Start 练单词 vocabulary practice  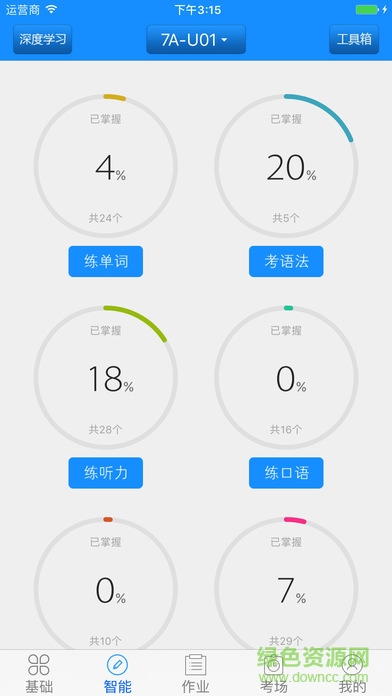pos(106,261)
